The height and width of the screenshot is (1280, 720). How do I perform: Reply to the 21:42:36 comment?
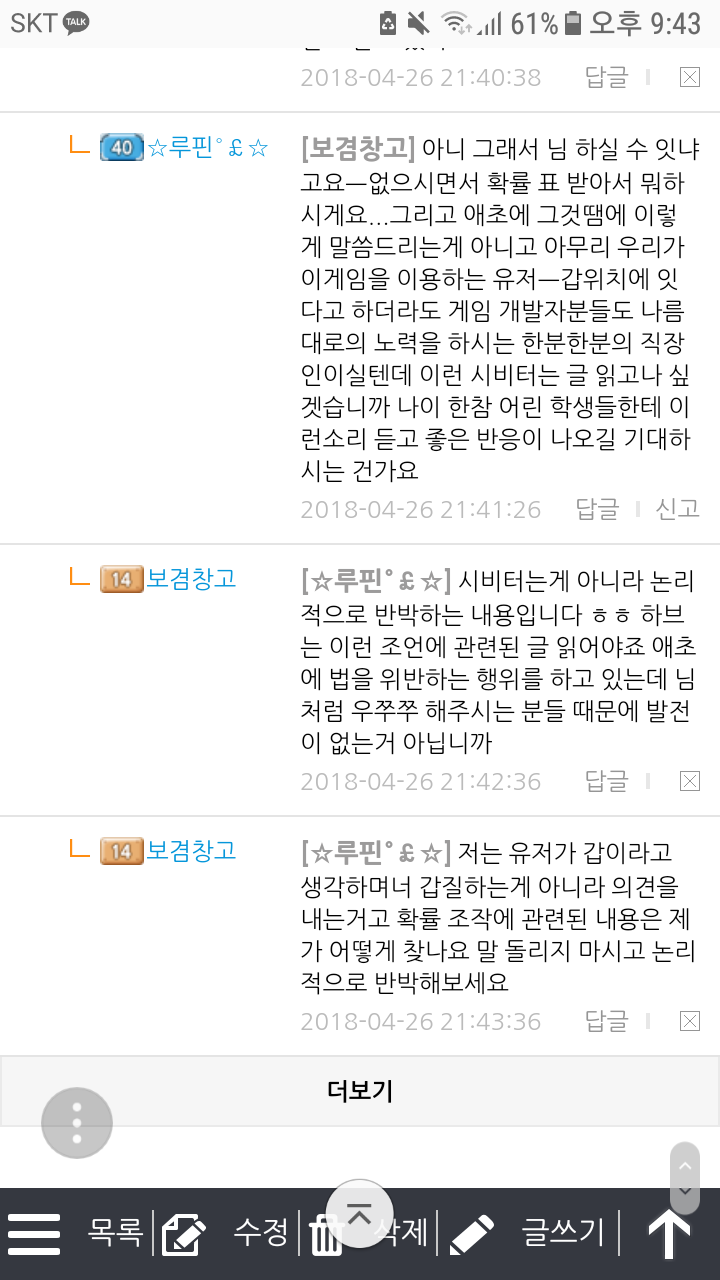coord(606,781)
